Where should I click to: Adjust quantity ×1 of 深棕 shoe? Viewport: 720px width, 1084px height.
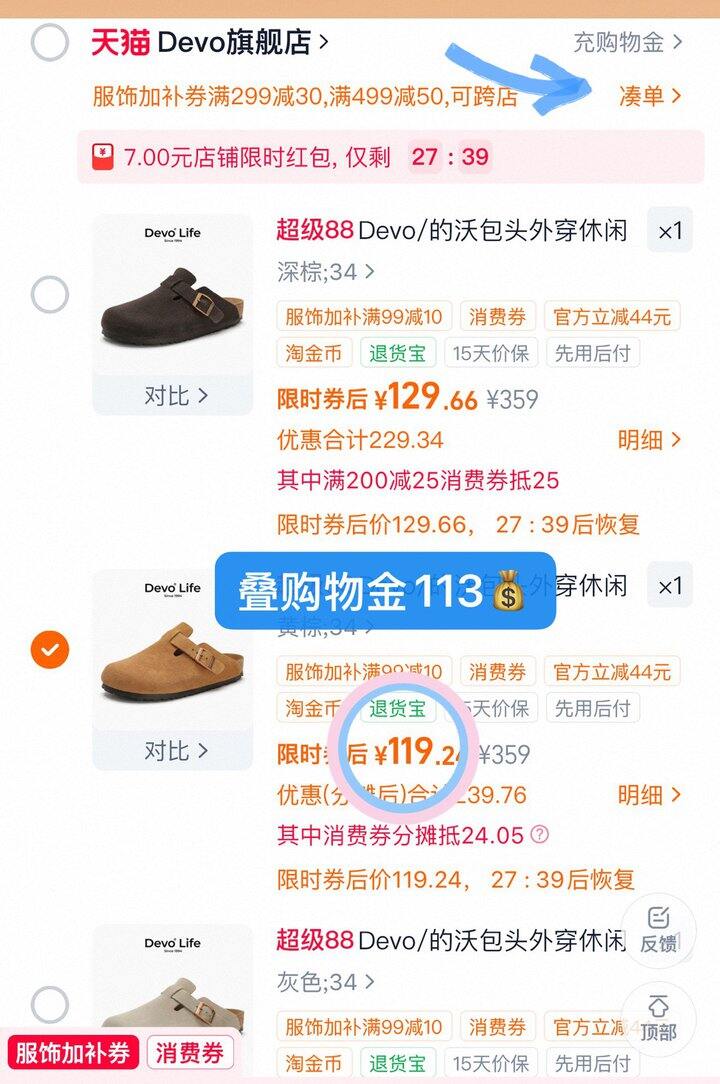[669, 232]
